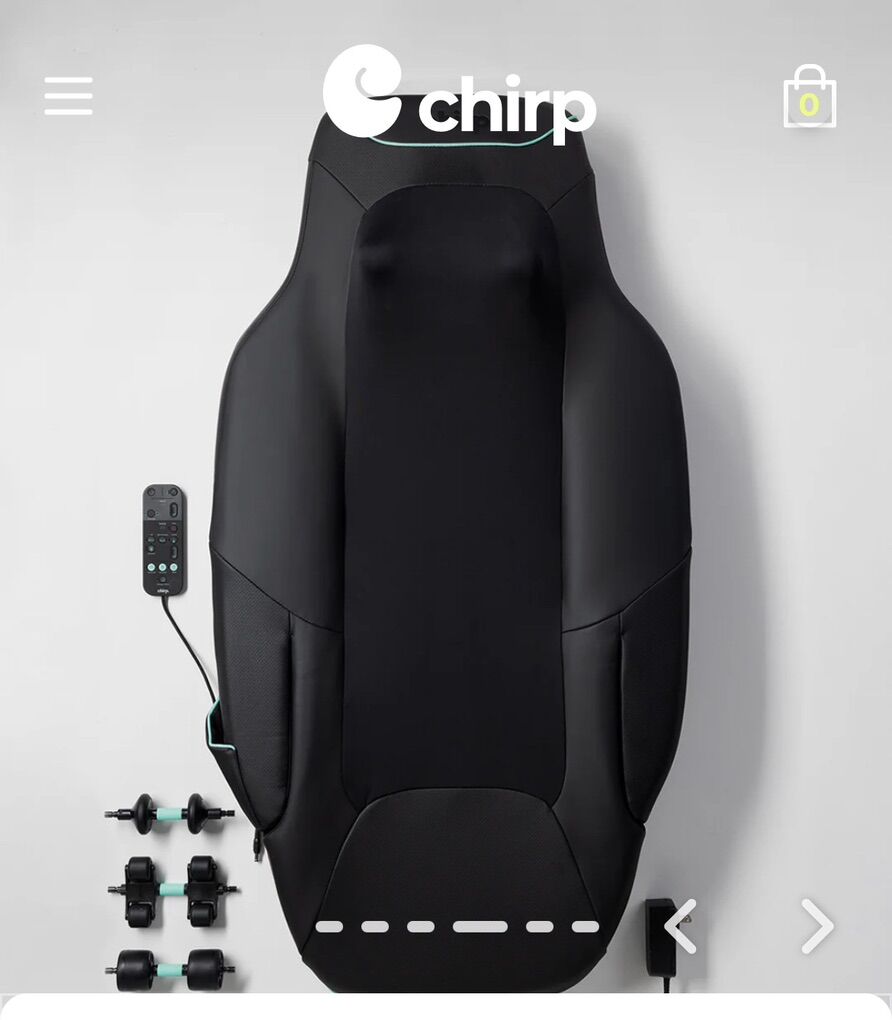Advance the carousel with the right chevron

[818, 928]
